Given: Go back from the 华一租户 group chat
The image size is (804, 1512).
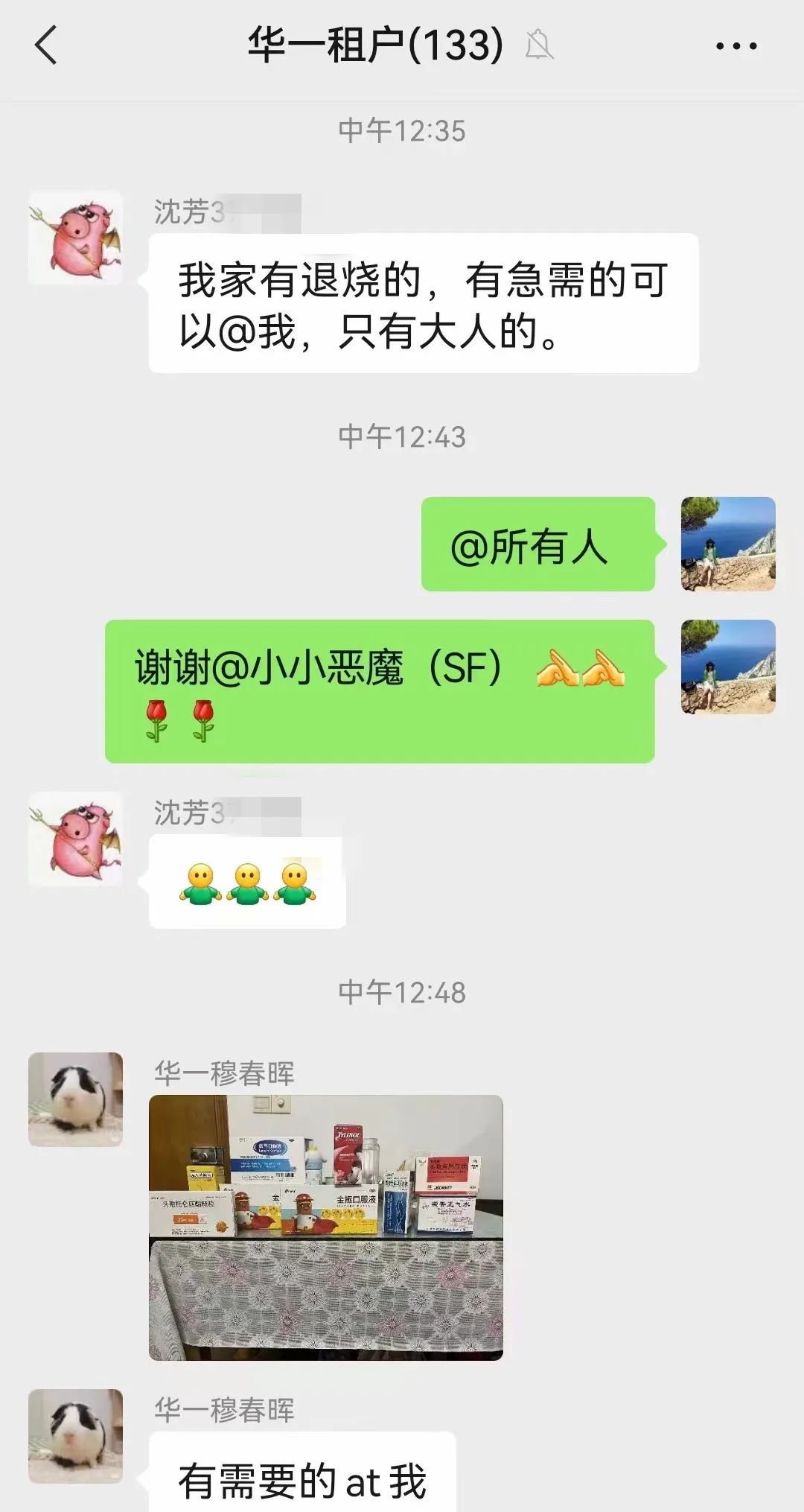Looking at the screenshot, I should 46,45.
